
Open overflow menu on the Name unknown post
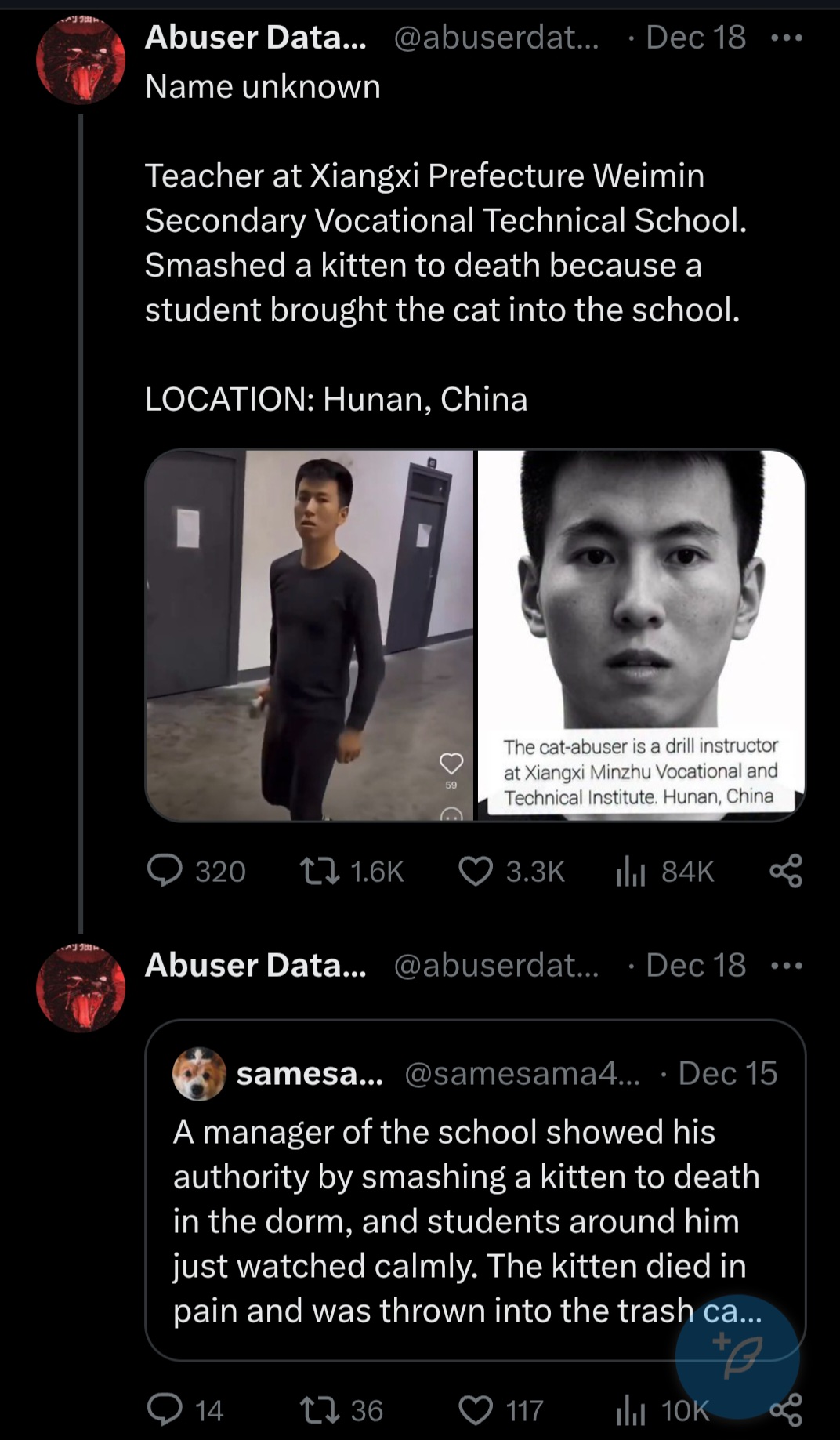pos(787,38)
